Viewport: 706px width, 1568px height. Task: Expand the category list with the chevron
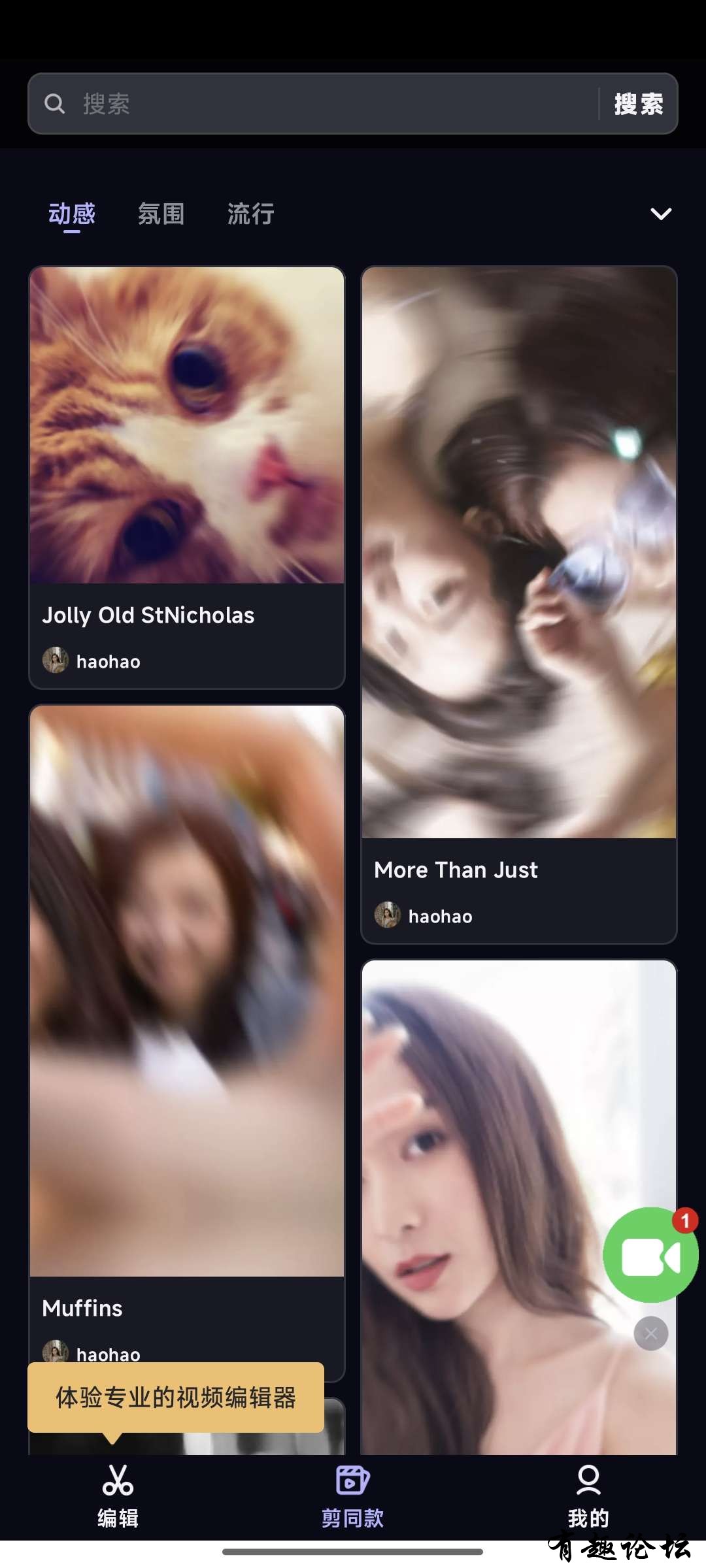(x=661, y=214)
